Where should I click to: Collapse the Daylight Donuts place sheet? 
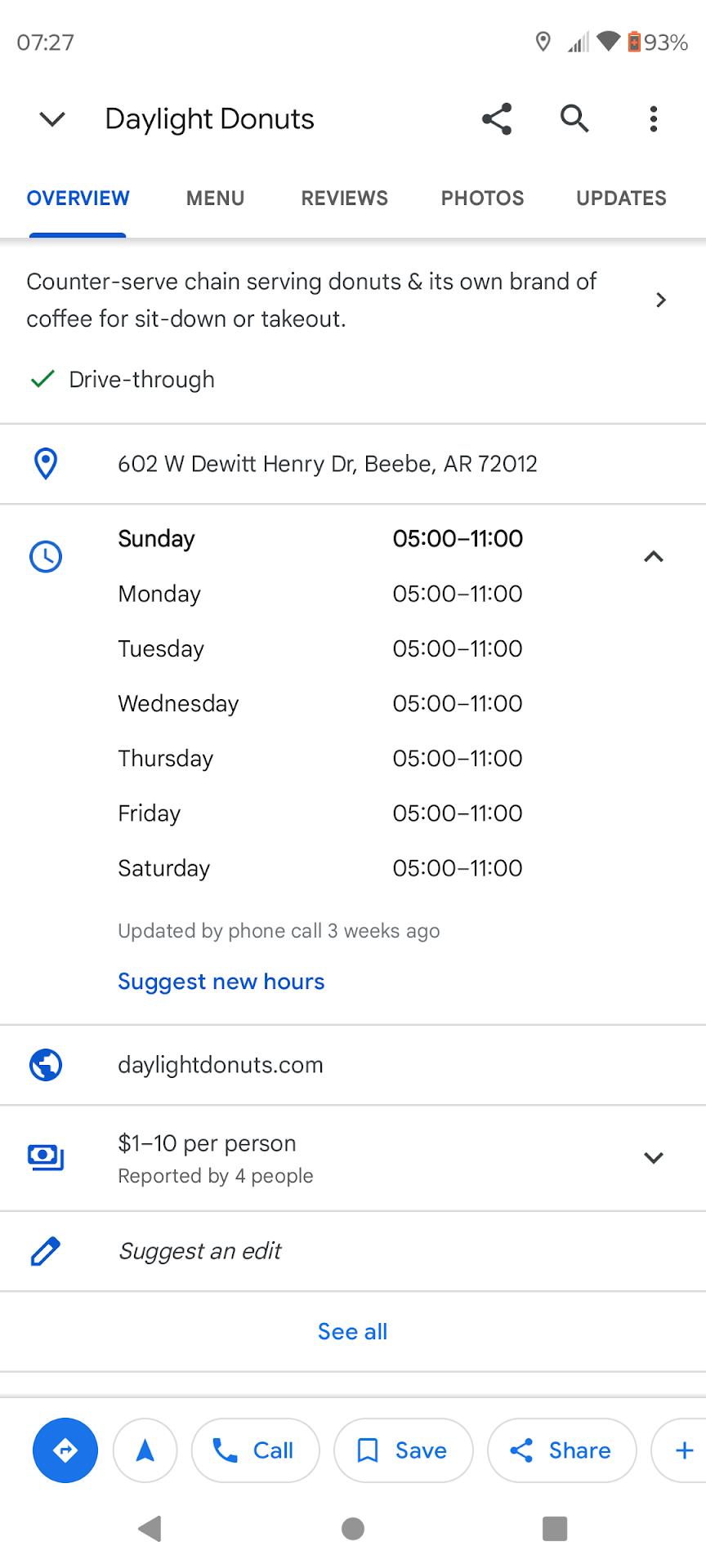click(52, 119)
